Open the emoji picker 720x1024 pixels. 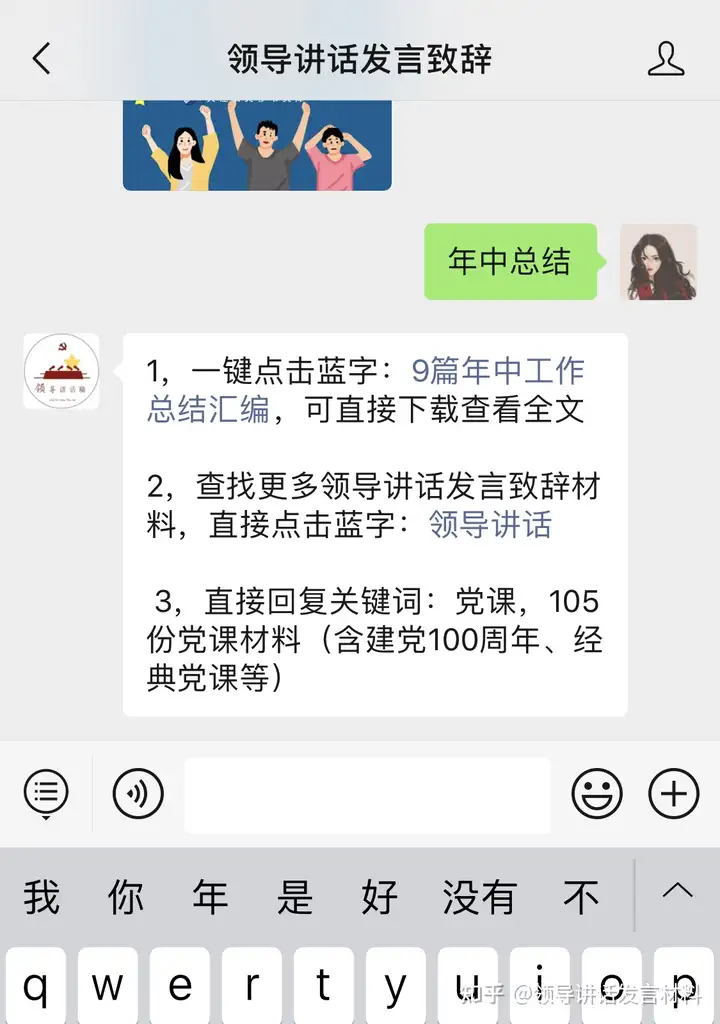597,794
